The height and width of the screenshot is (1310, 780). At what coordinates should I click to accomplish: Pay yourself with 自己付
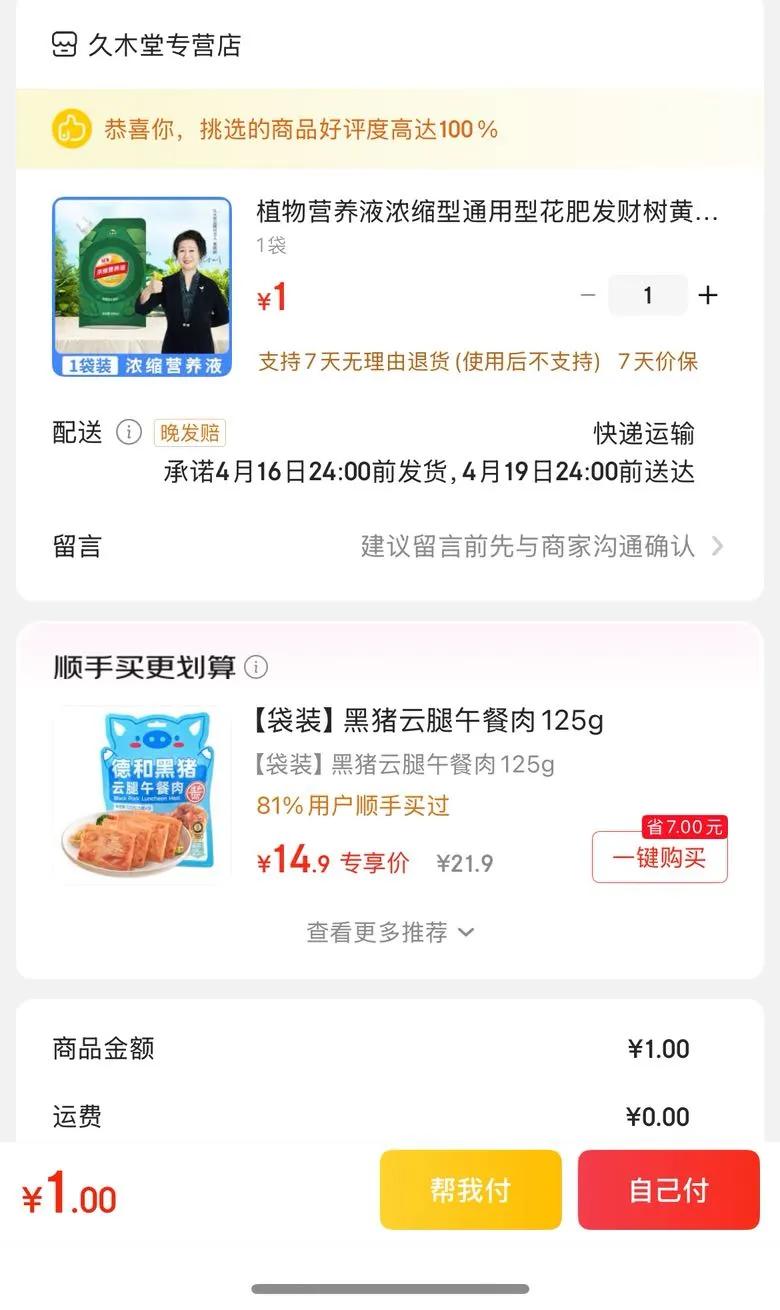click(668, 1190)
